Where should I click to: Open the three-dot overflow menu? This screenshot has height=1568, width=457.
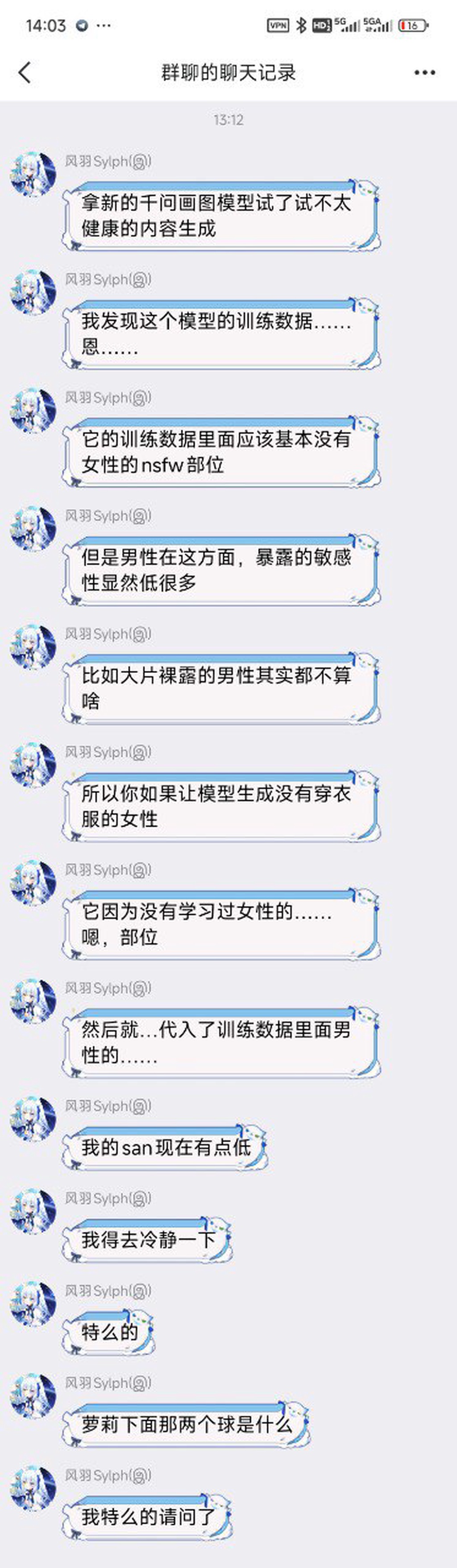pyautogui.click(x=424, y=72)
